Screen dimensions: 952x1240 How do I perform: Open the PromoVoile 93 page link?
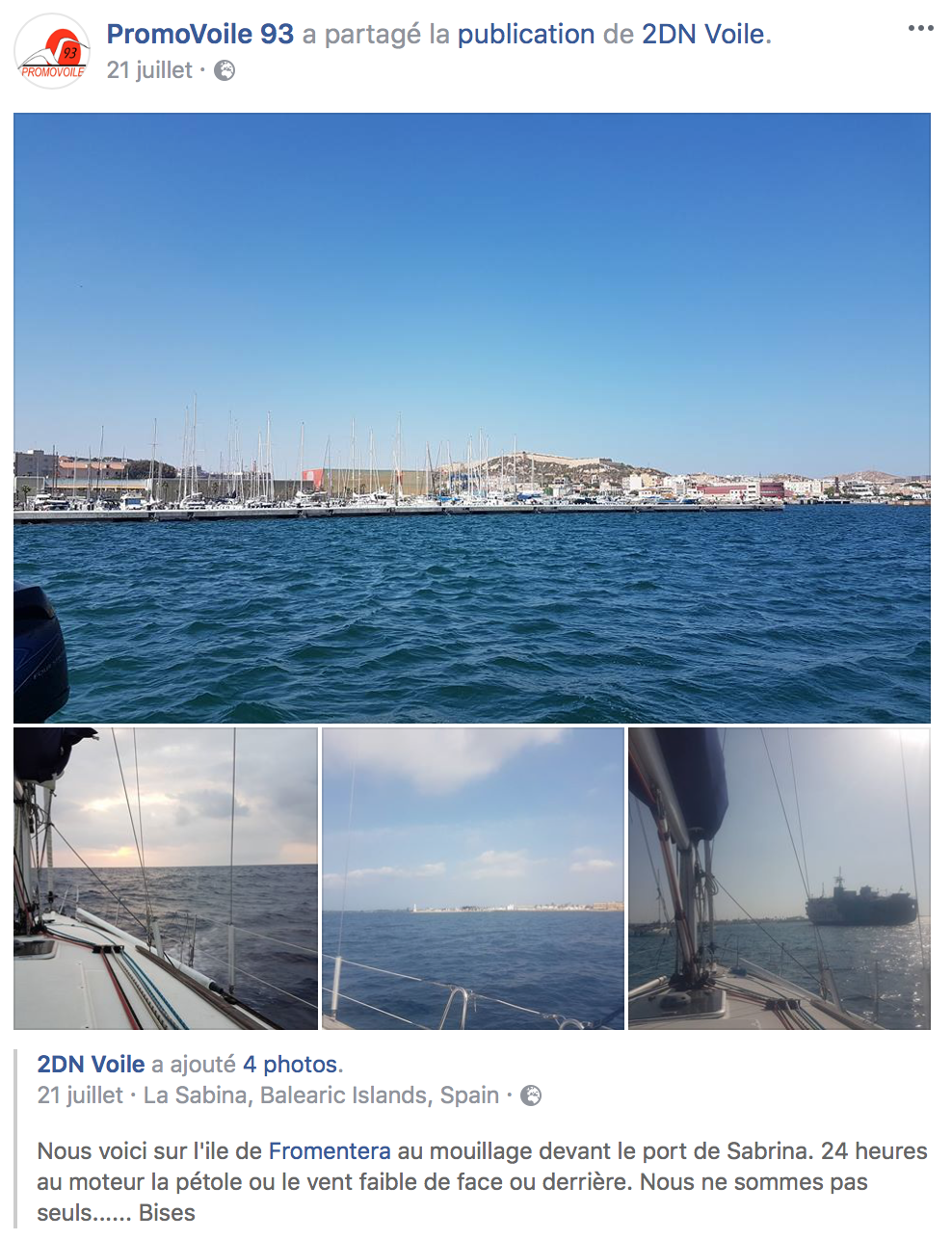click(199, 35)
